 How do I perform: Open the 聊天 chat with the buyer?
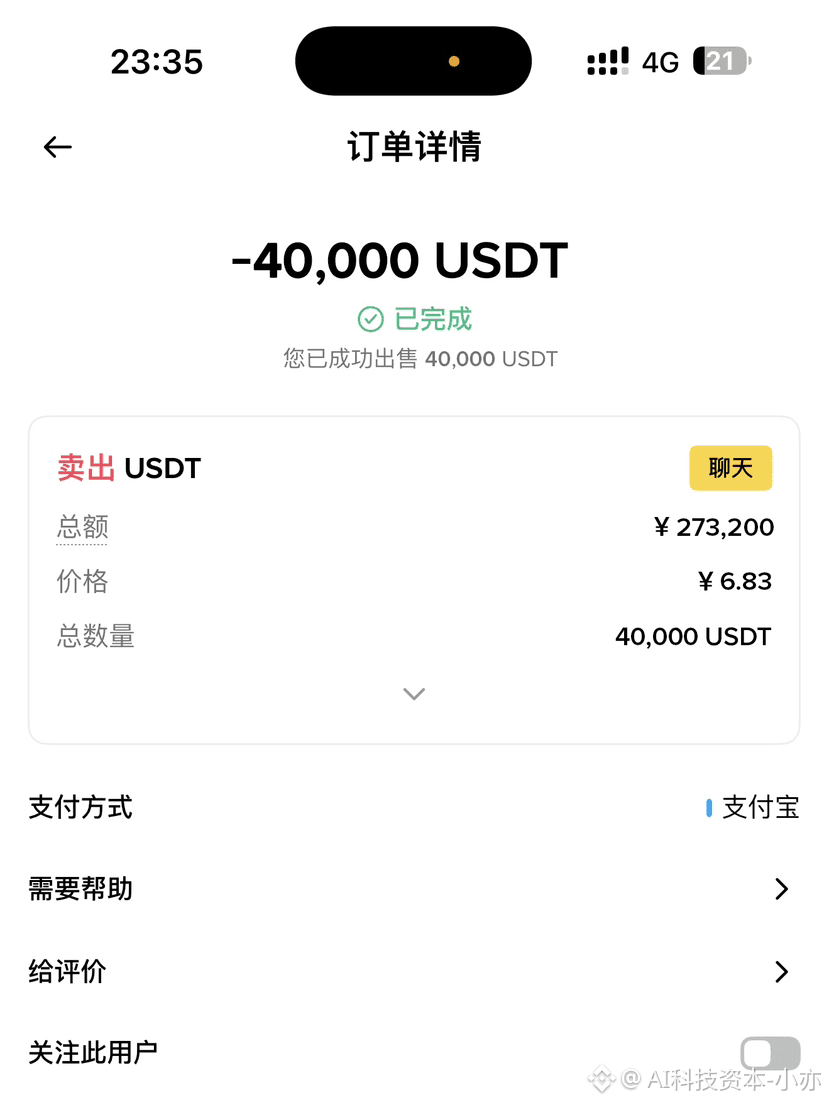click(x=730, y=468)
